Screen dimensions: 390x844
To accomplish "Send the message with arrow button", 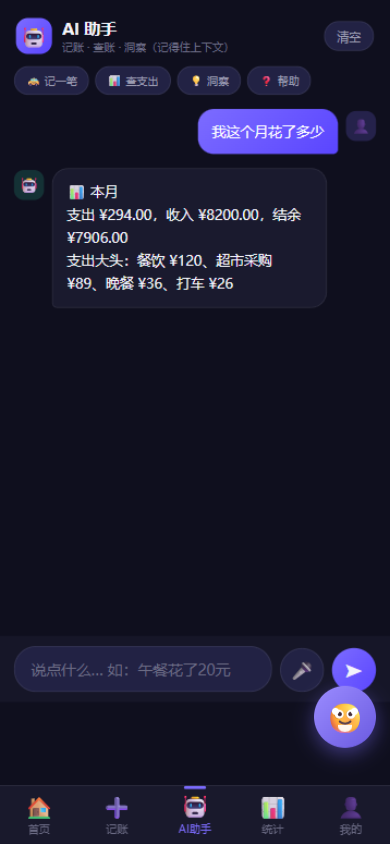I will pos(354,670).
